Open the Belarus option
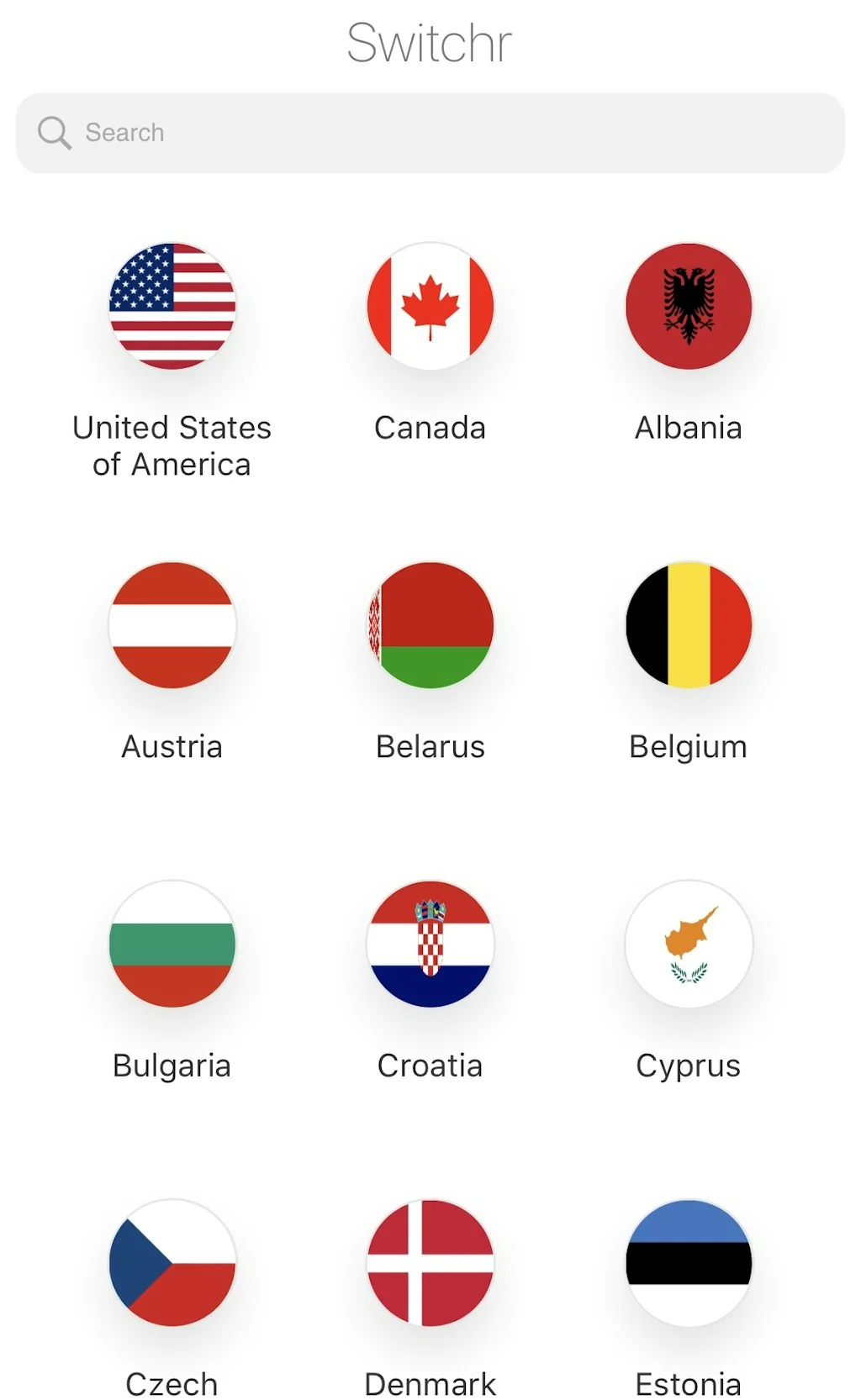This screenshot has height=1400, width=861. (x=430, y=625)
